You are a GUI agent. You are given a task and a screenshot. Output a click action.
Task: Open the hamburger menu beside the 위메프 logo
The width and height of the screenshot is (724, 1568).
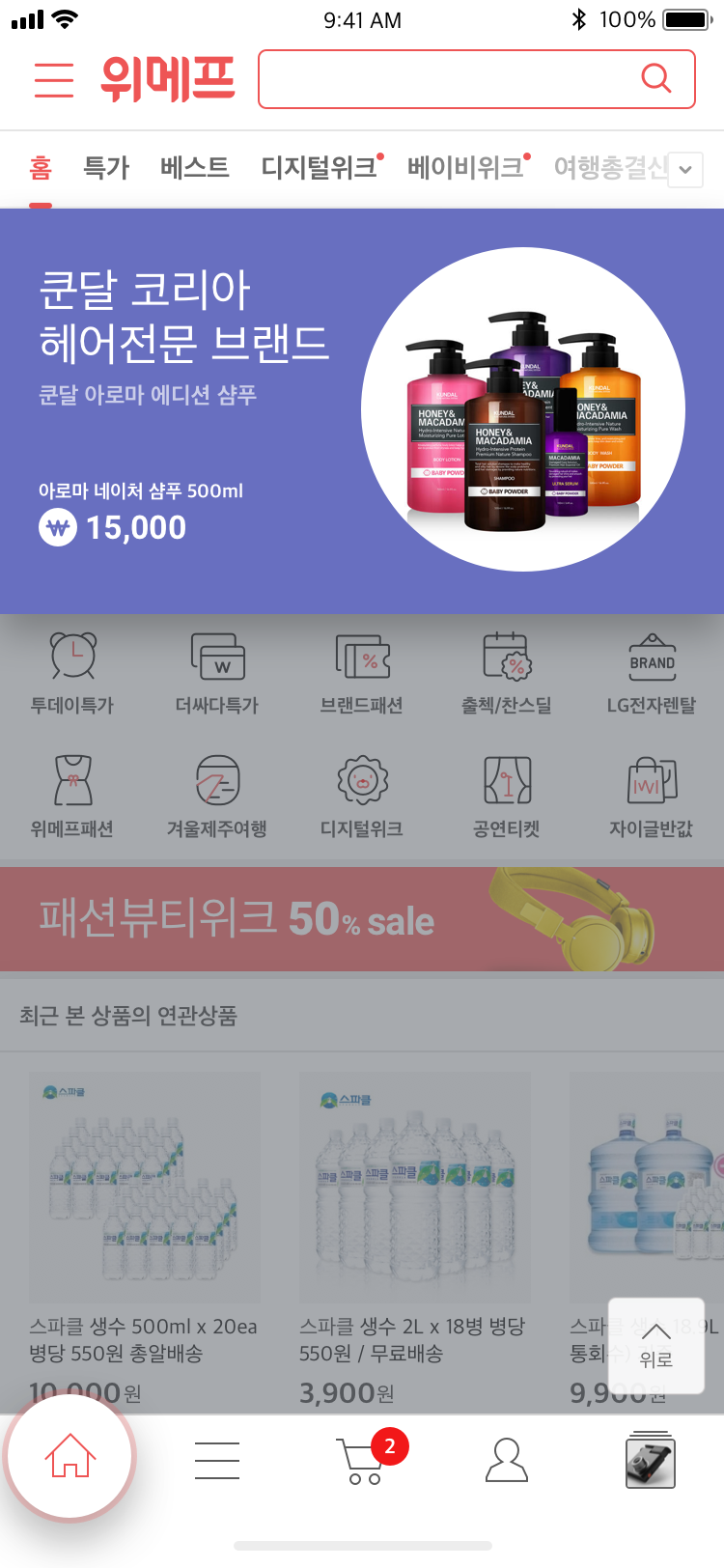[x=54, y=79]
